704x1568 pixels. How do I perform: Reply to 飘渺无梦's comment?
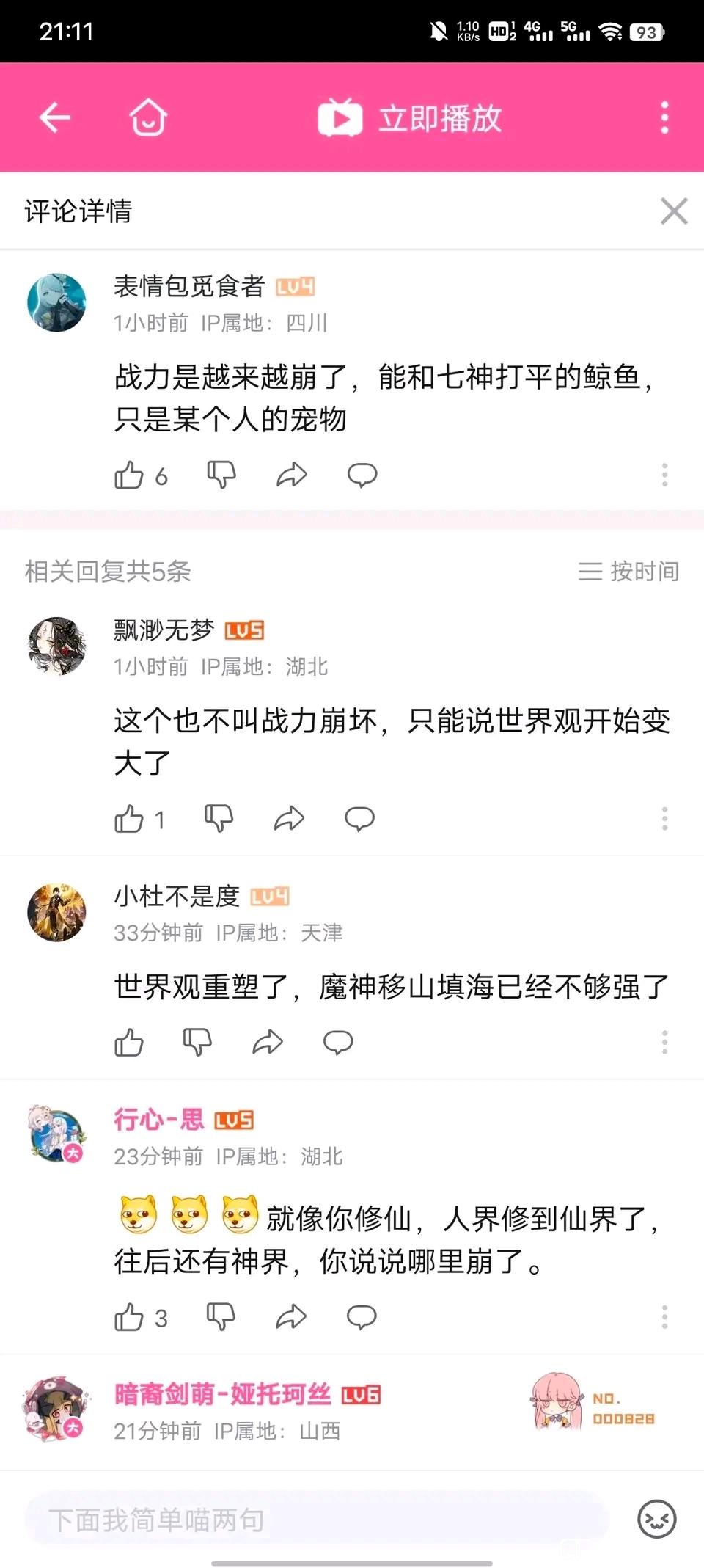click(359, 819)
